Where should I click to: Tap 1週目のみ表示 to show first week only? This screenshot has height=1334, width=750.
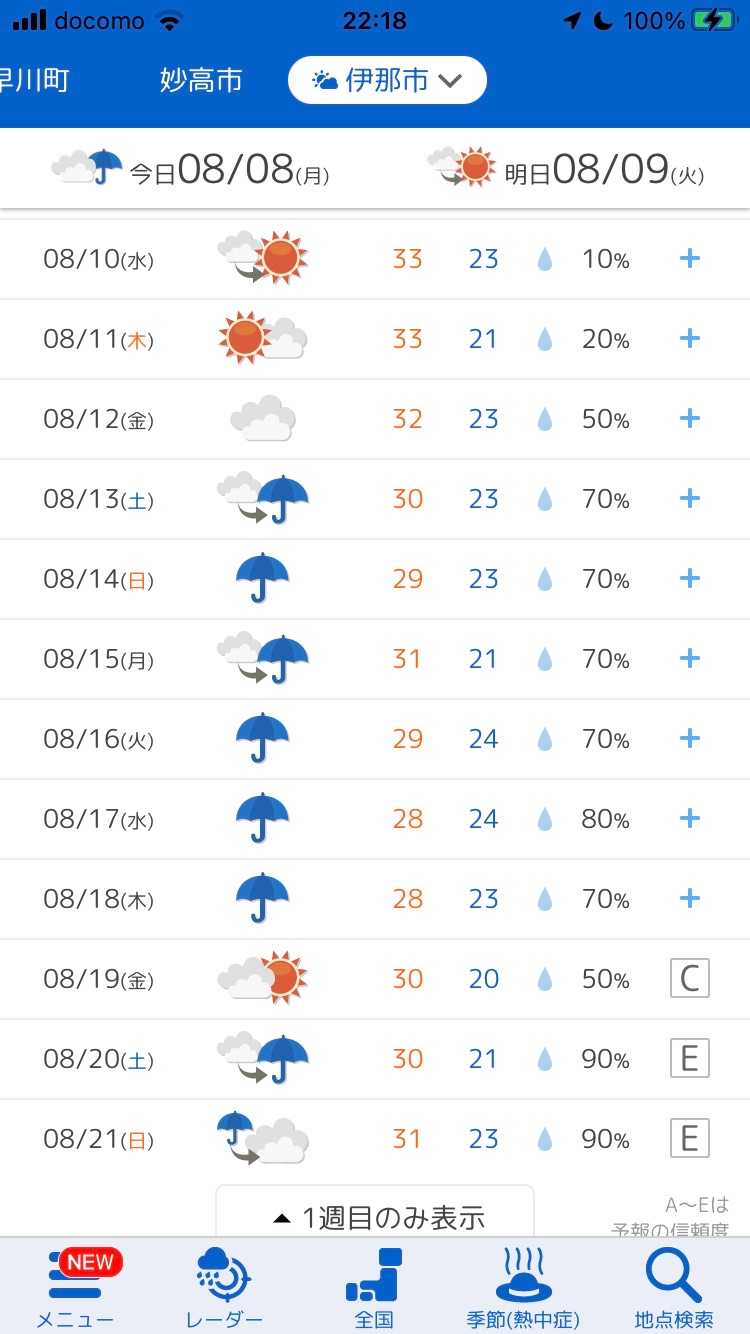tap(375, 1216)
